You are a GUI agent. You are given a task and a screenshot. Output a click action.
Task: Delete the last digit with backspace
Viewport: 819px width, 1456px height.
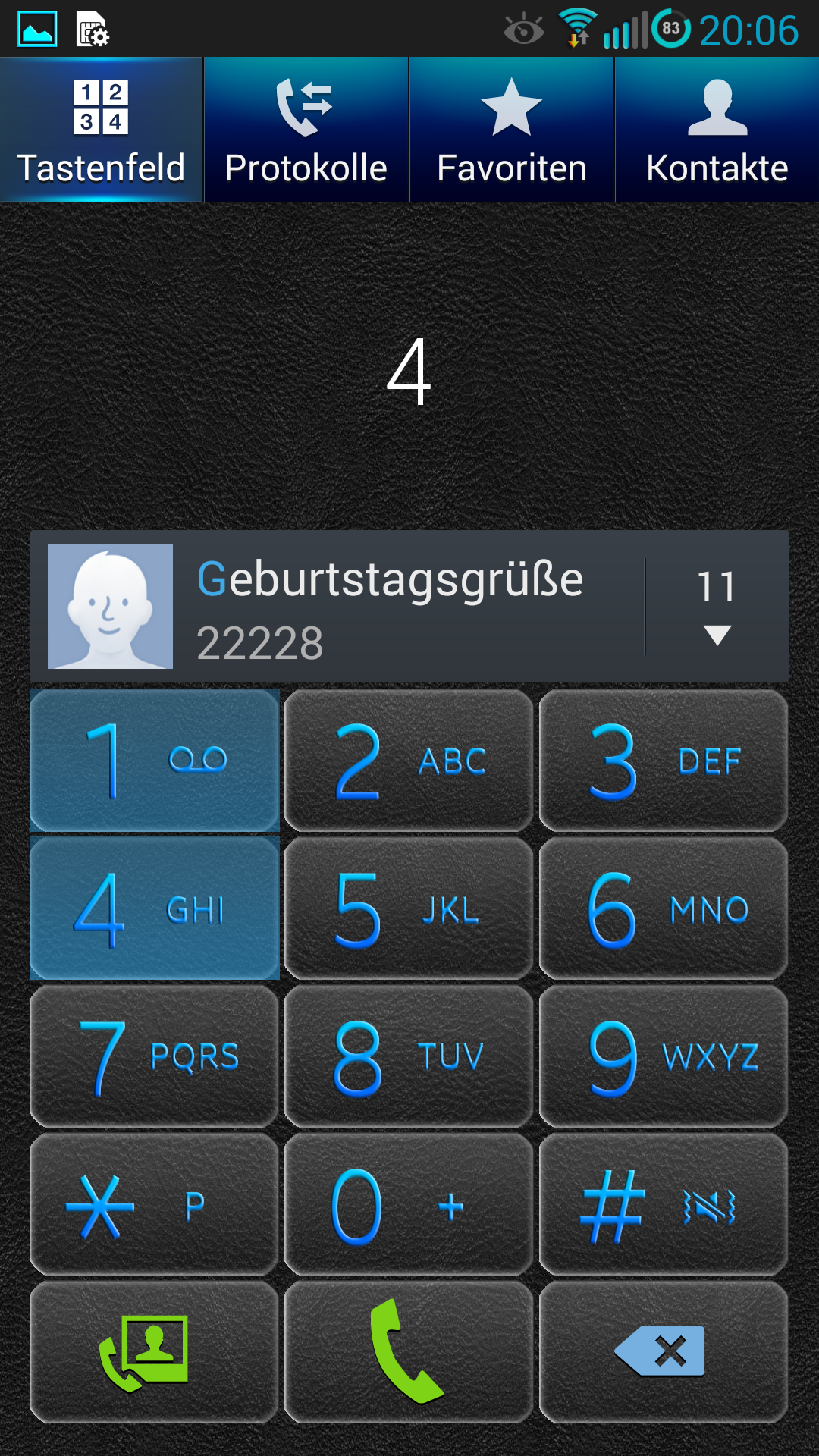tap(664, 1352)
